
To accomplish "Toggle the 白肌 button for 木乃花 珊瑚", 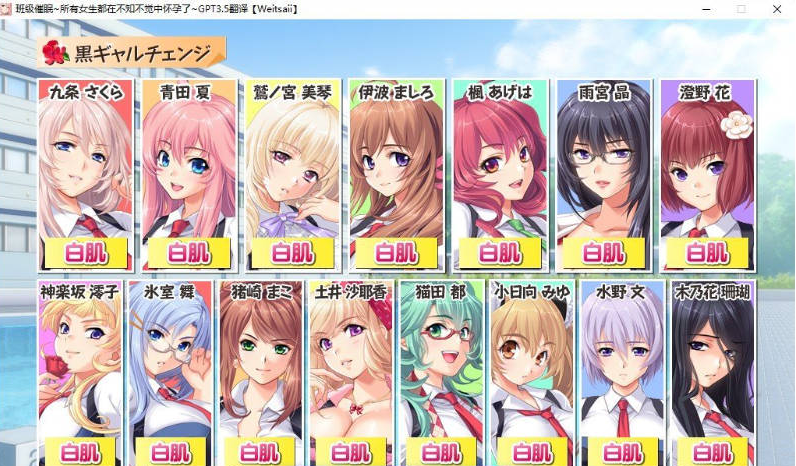I will pyautogui.click(x=711, y=452).
